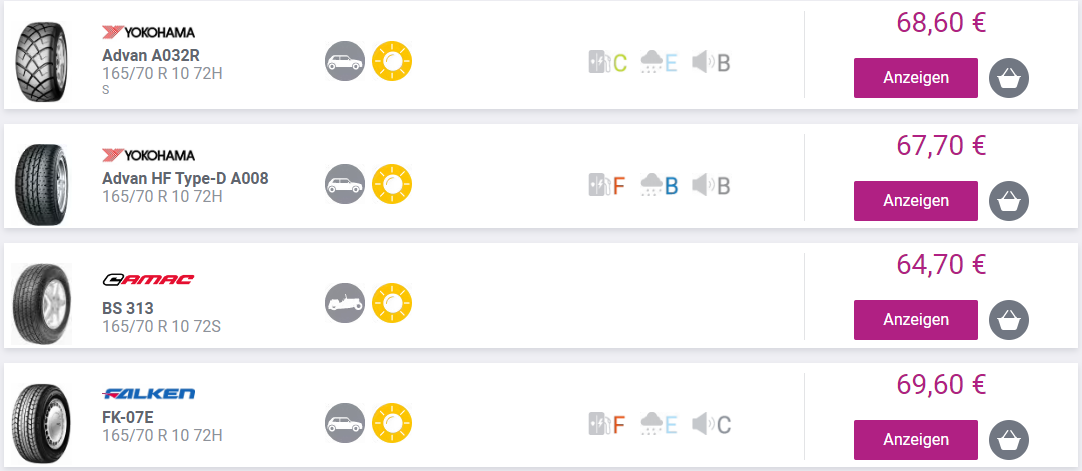Add Advan HF Type-D A008 to cart
Image resolution: width=1082 pixels, height=471 pixels.
click(x=1008, y=201)
